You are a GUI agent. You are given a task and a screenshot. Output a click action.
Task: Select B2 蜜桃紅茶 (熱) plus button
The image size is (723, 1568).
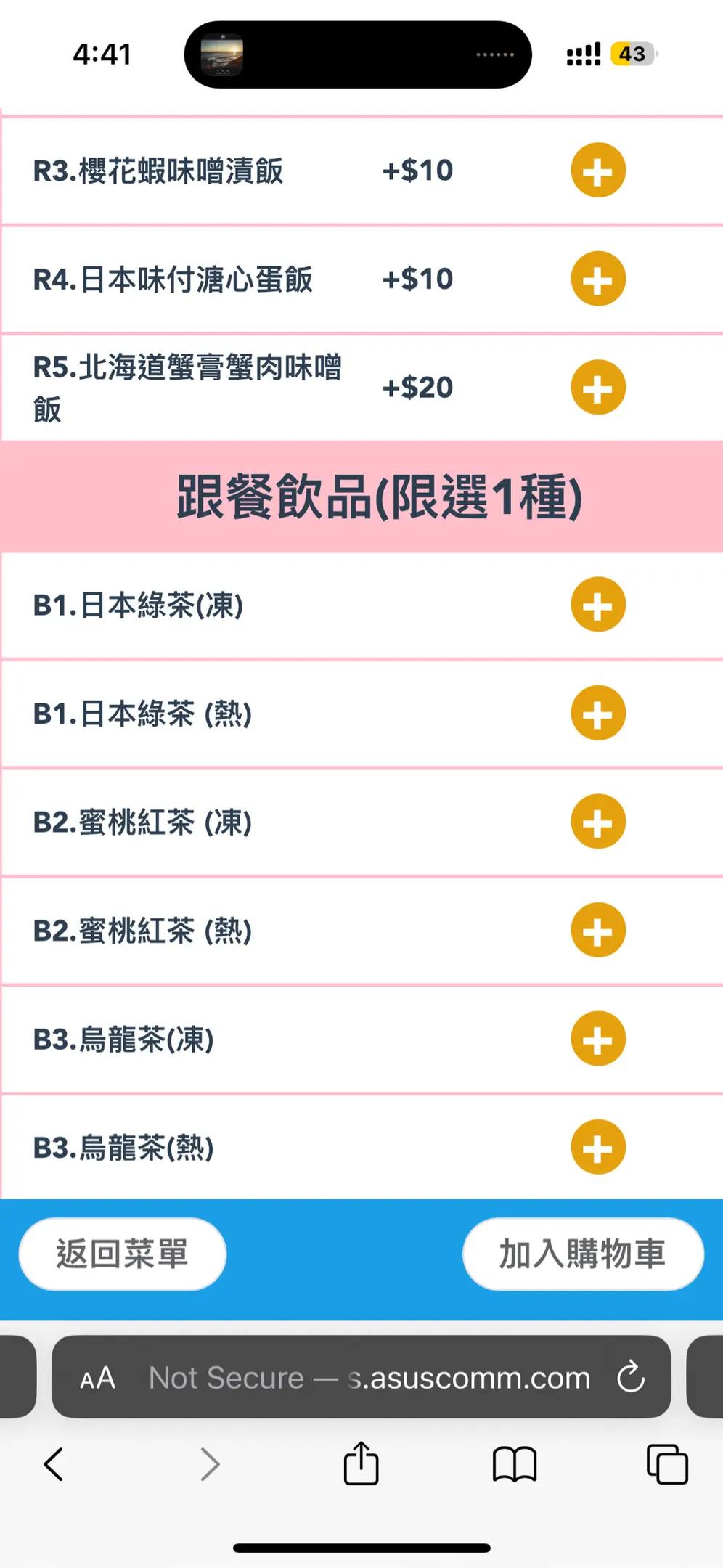tap(598, 930)
